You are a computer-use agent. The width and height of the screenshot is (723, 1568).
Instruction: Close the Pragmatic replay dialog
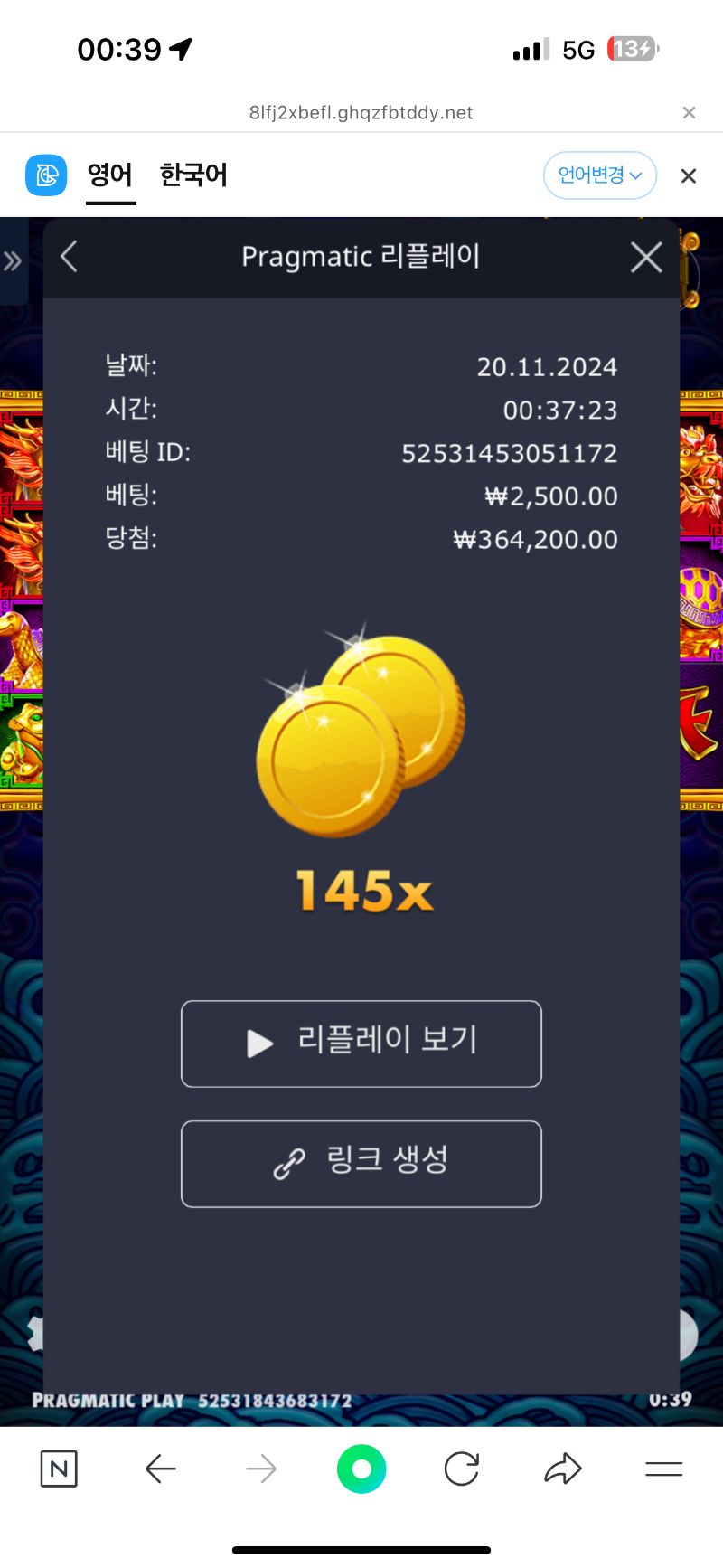coord(646,258)
